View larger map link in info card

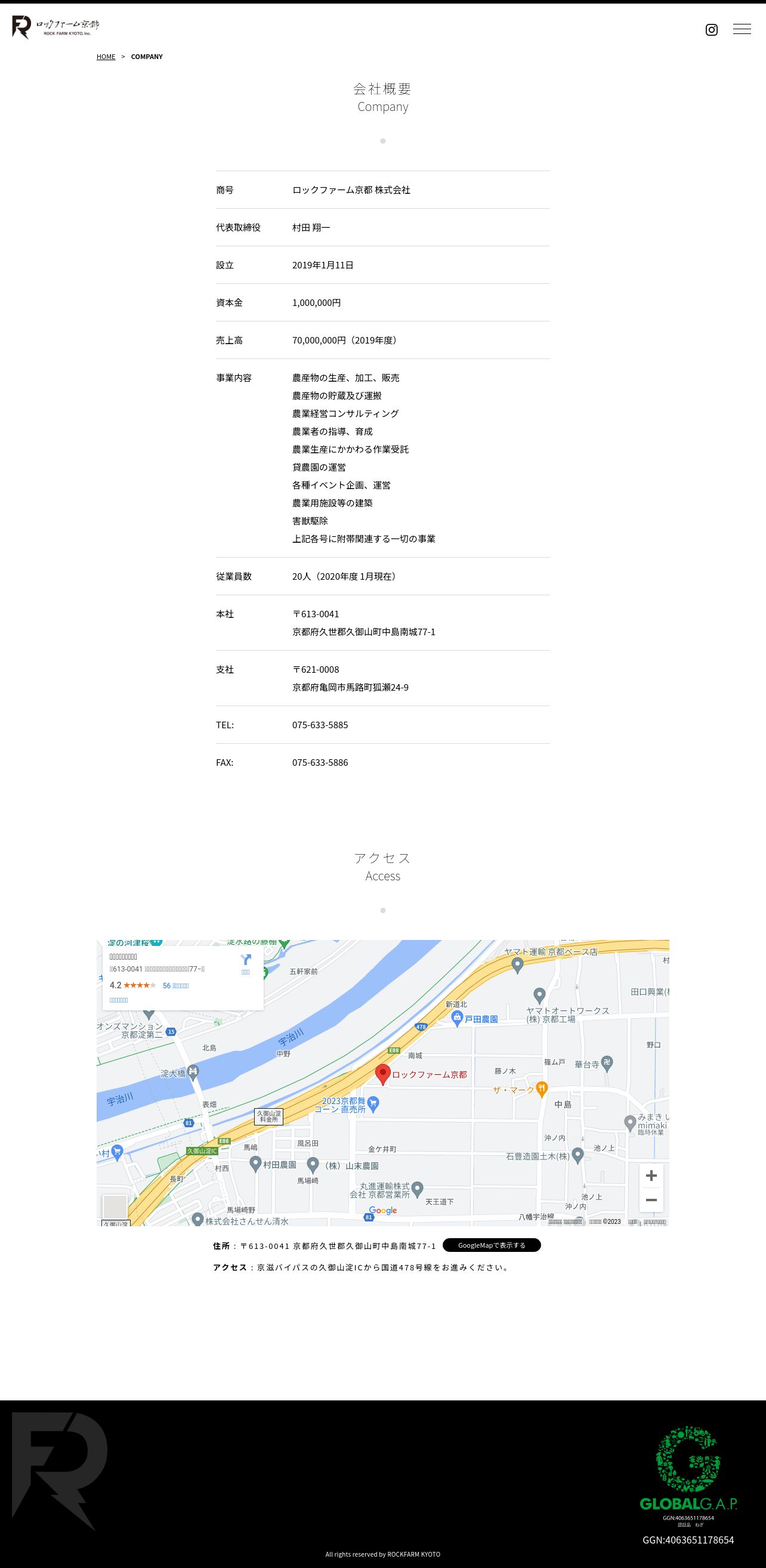[x=119, y=1000]
